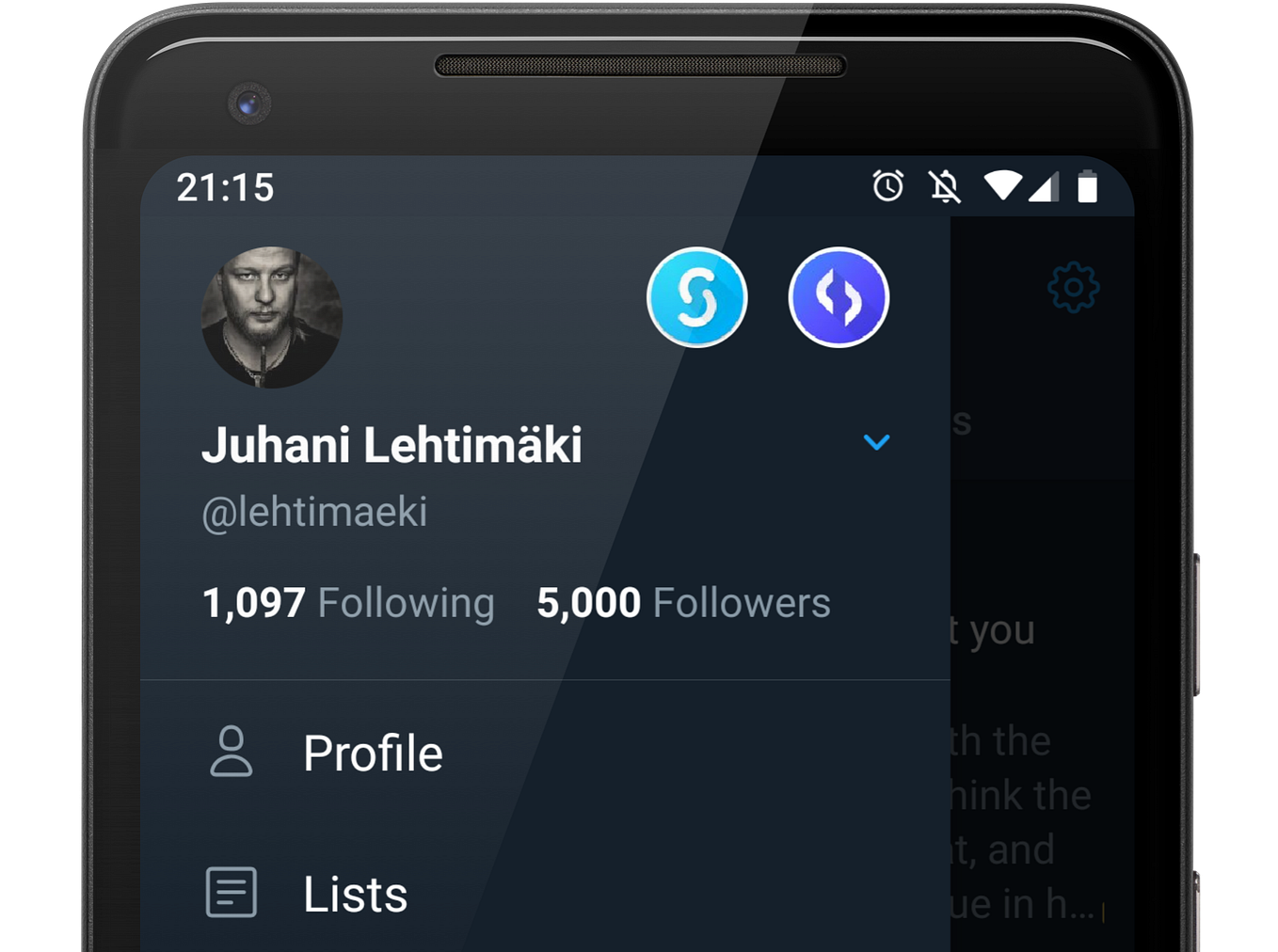Open Profile from the drawer
1278x952 pixels.
click(373, 753)
